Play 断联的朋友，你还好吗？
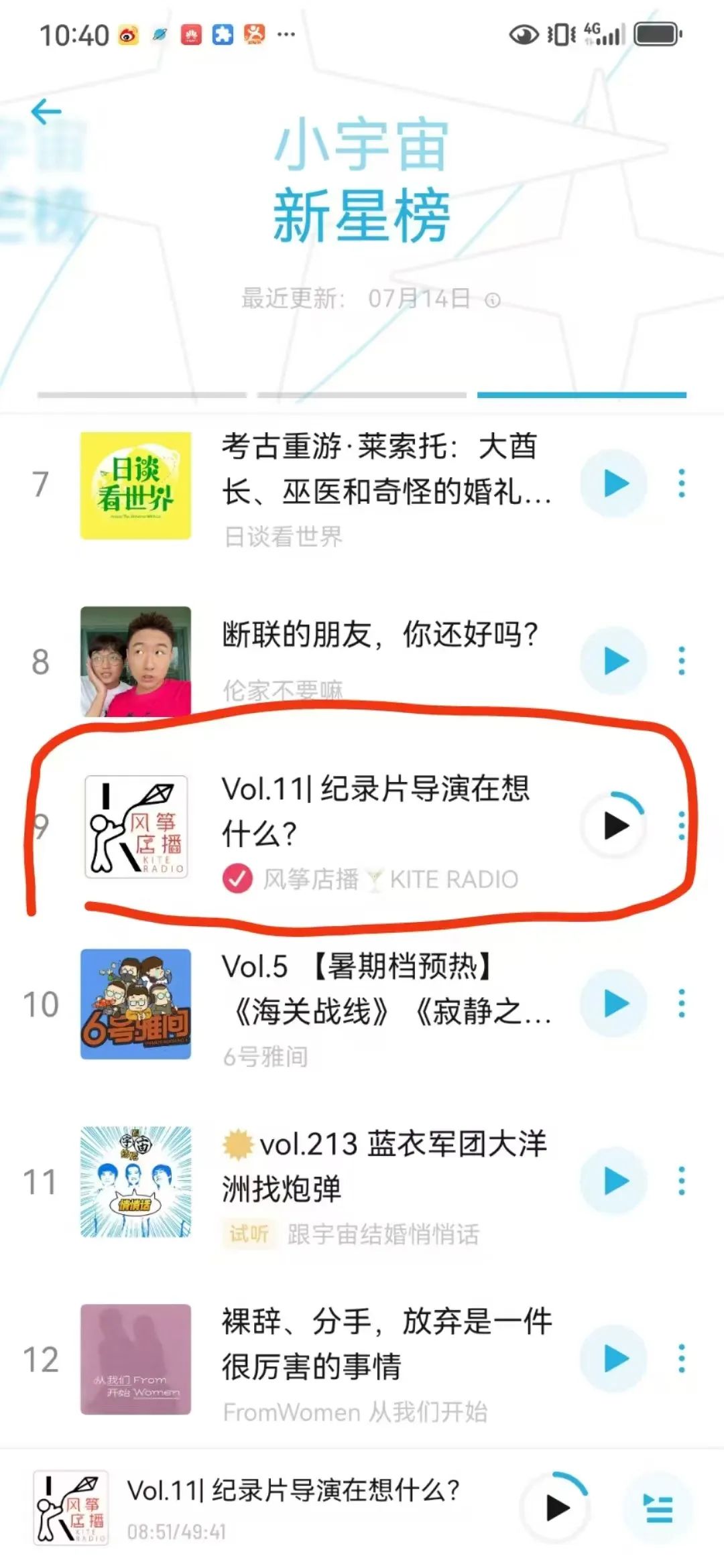This screenshot has width=724, height=1568. (614, 661)
